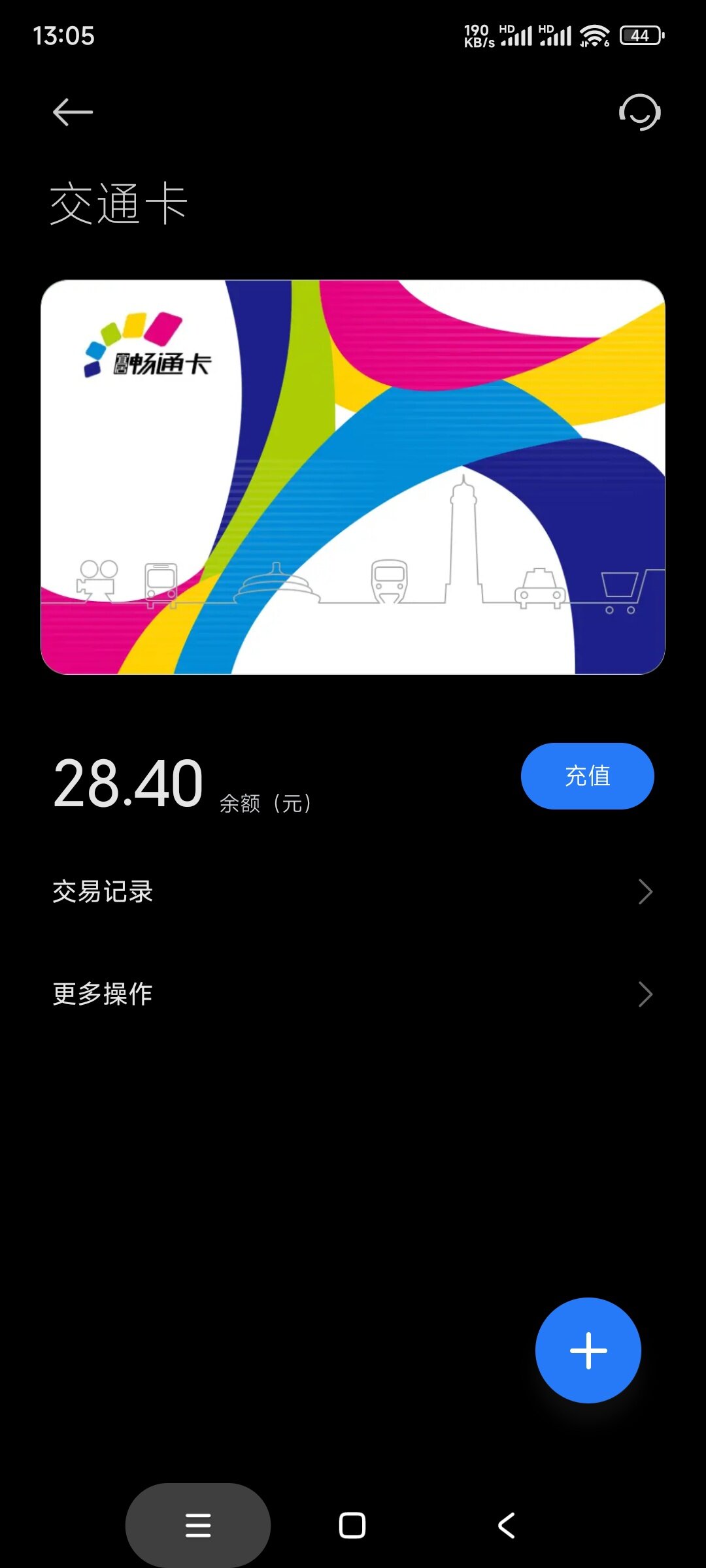Go back using the top-left arrow
Screen dimensions: 706x1568
[73, 112]
